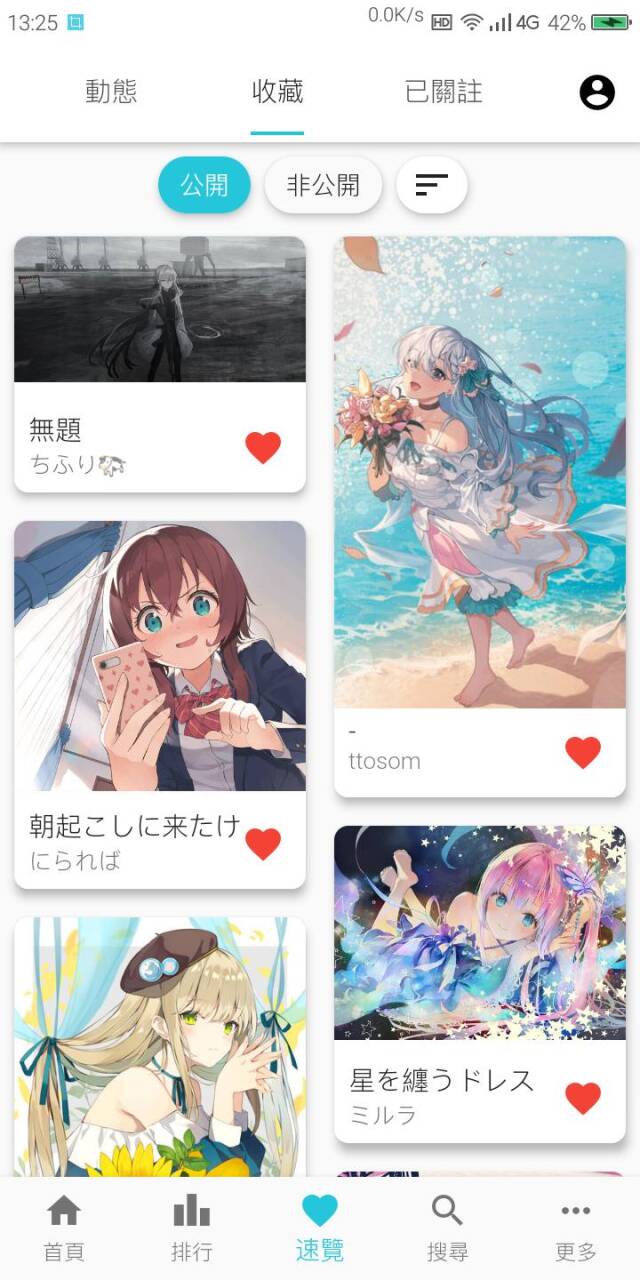Open the blonde girl with beret artwork

click(x=160, y=1045)
